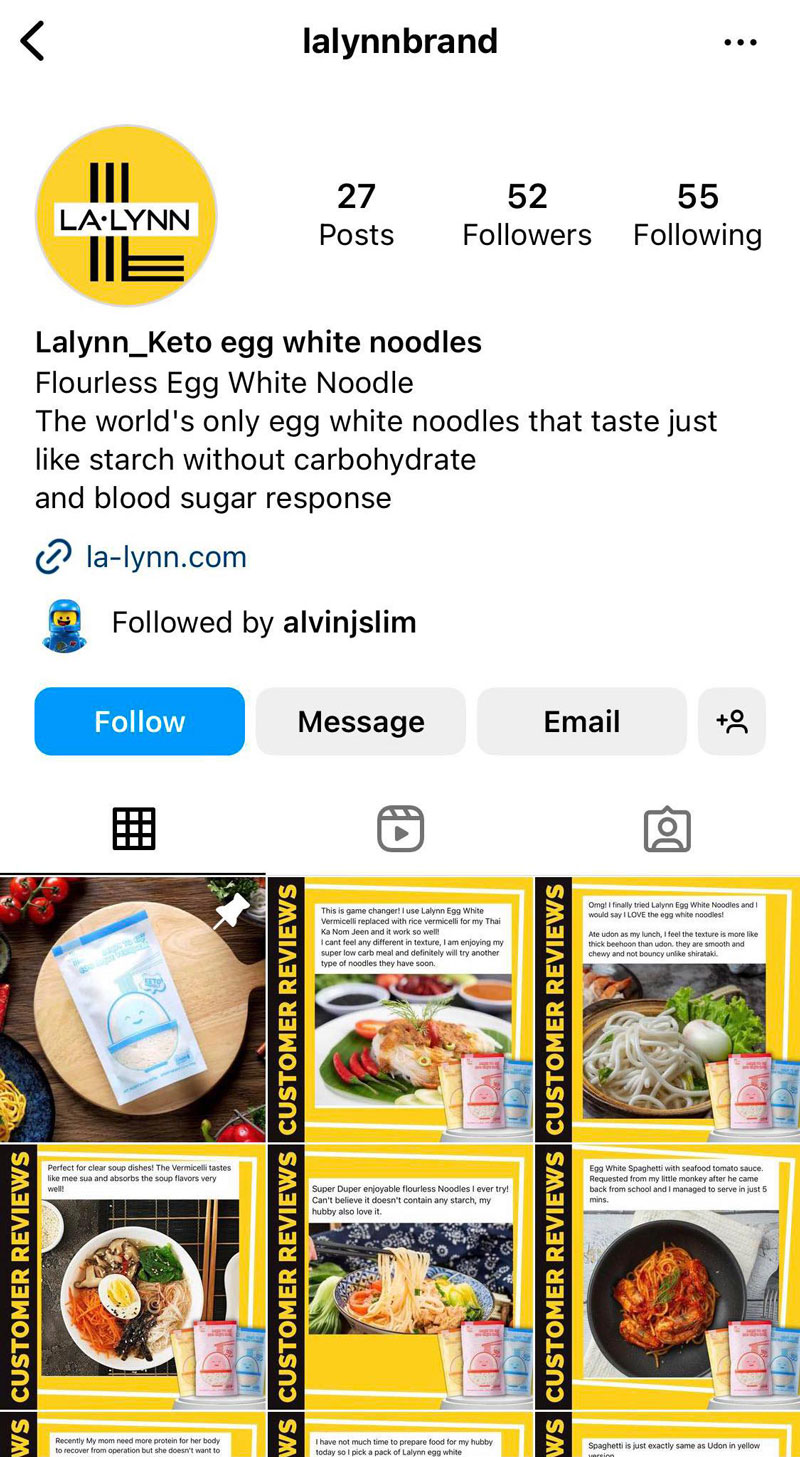800x1457 pixels.
Task: Open suggested accounts add-person button
Action: pos(732,721)
